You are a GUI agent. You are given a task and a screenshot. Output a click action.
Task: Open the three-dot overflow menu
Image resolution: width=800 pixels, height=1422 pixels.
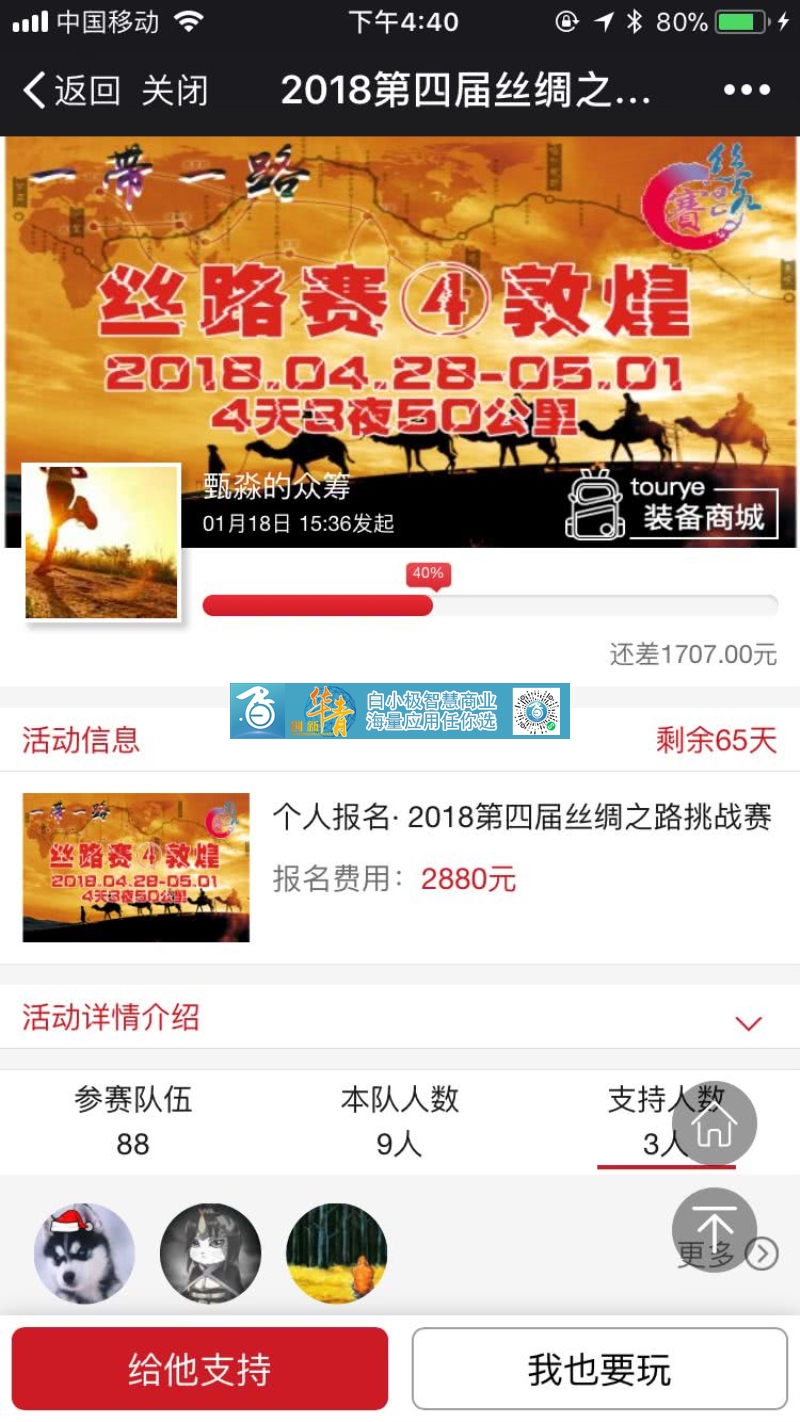(747, 91)
